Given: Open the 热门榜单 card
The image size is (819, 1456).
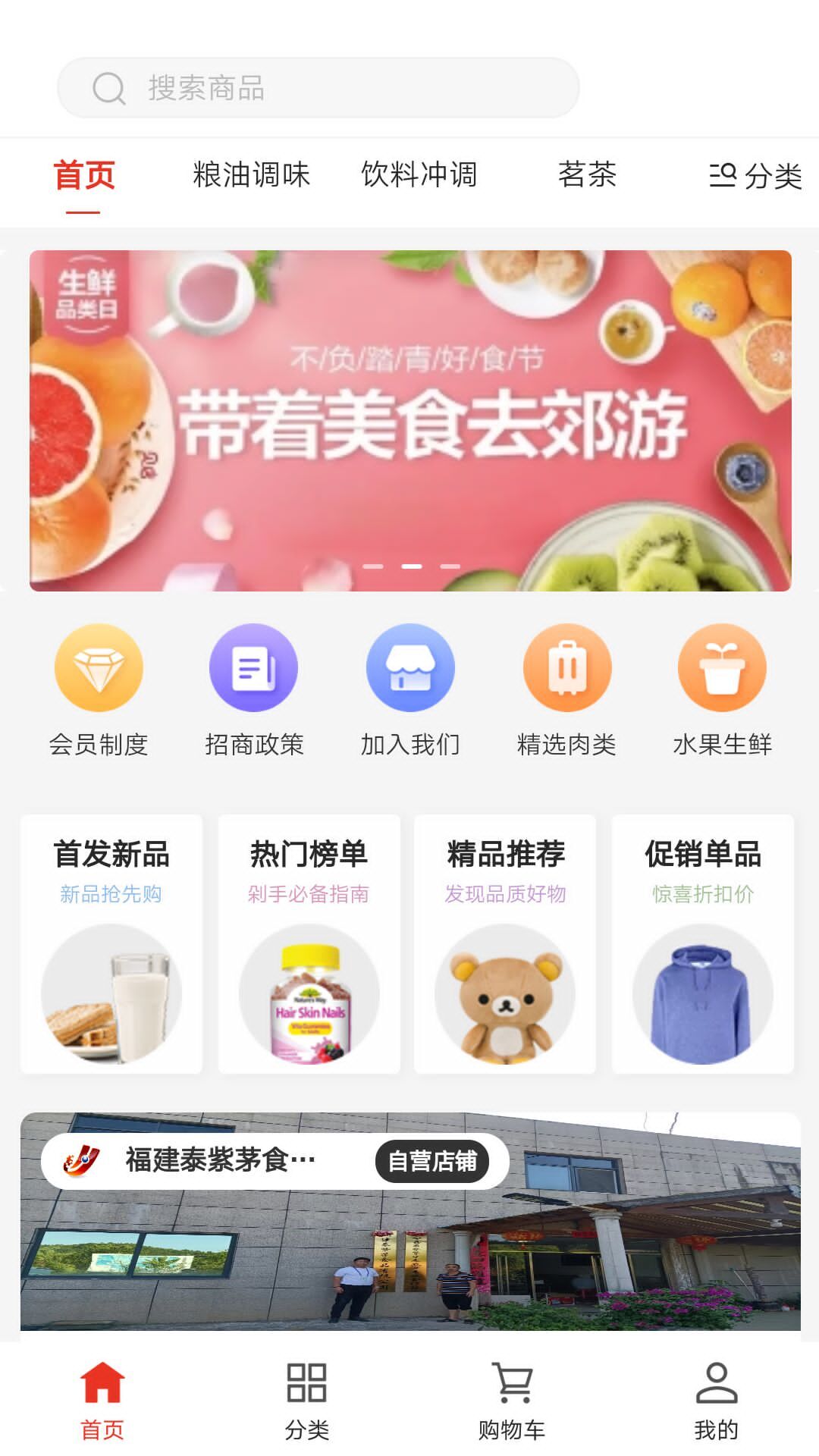Looking at the screenshot, I should click(309, 944).
